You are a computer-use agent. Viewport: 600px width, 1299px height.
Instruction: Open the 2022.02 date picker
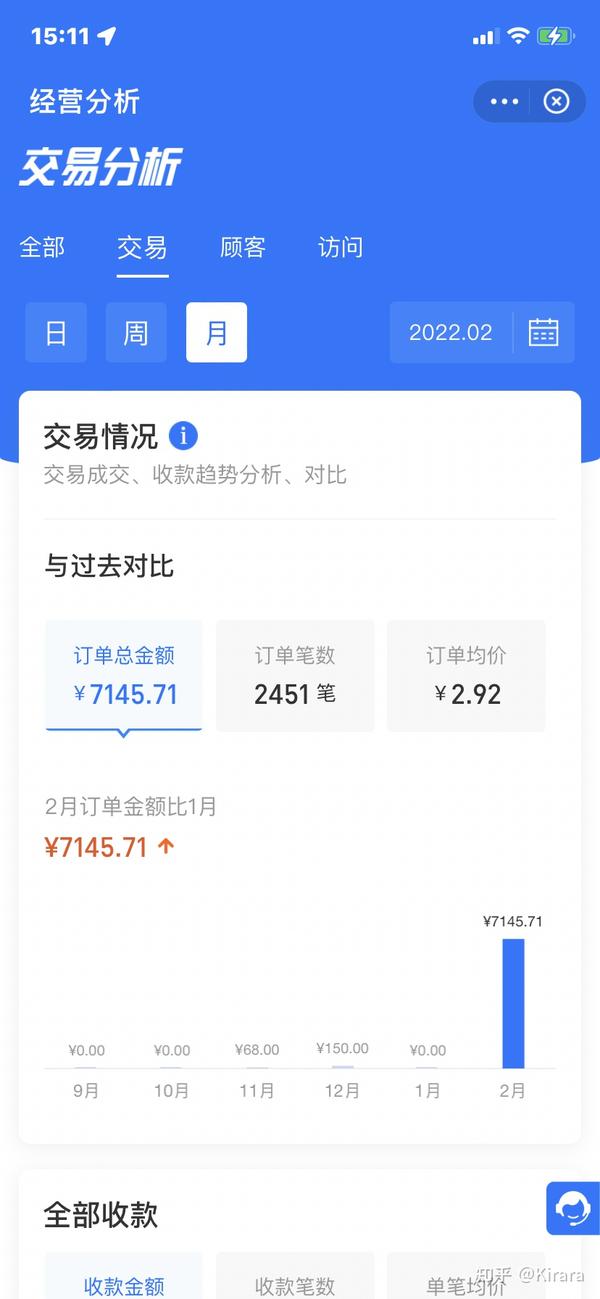pyautogui.click(x=482, y=332)
